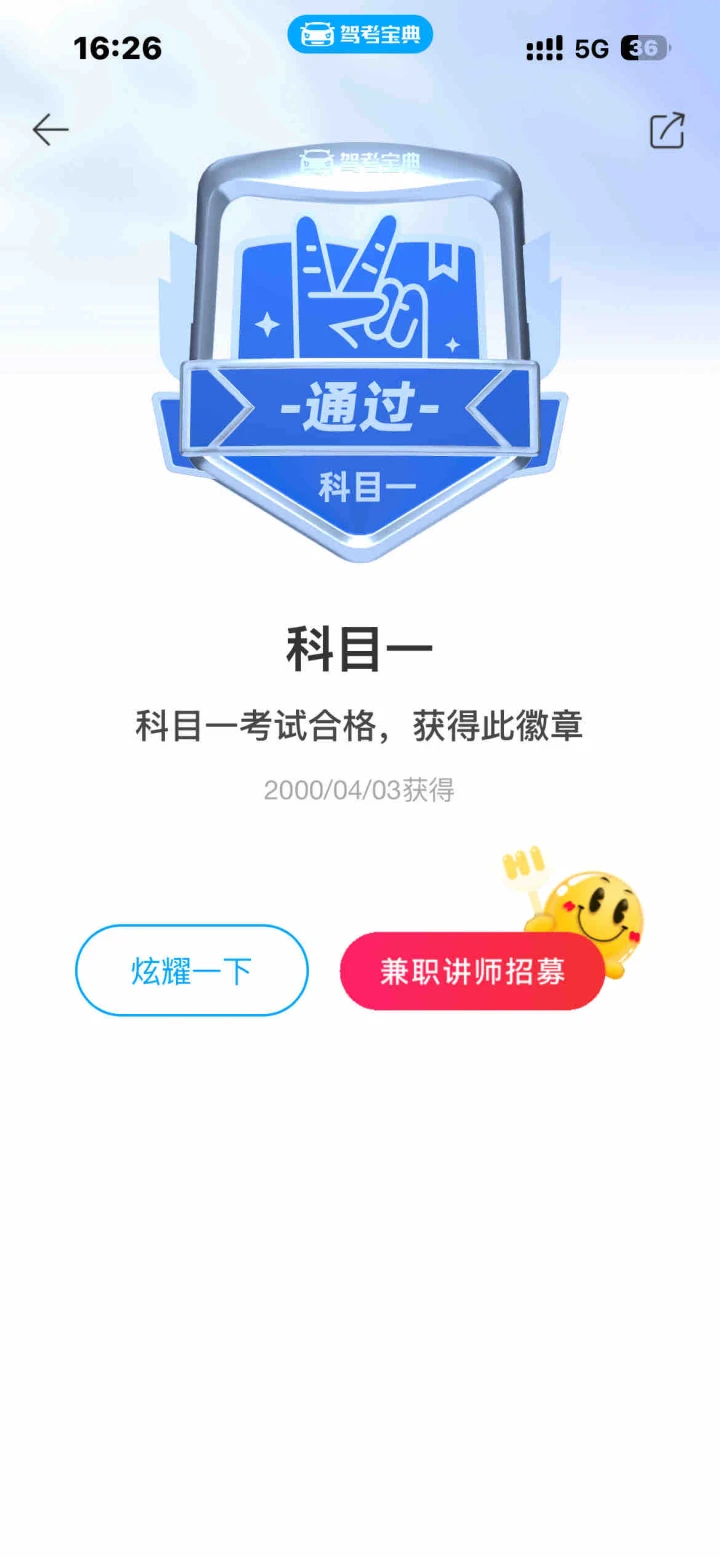
Task: Return to 驾考宝典 via the status bar pill
Action: point(360,36)
